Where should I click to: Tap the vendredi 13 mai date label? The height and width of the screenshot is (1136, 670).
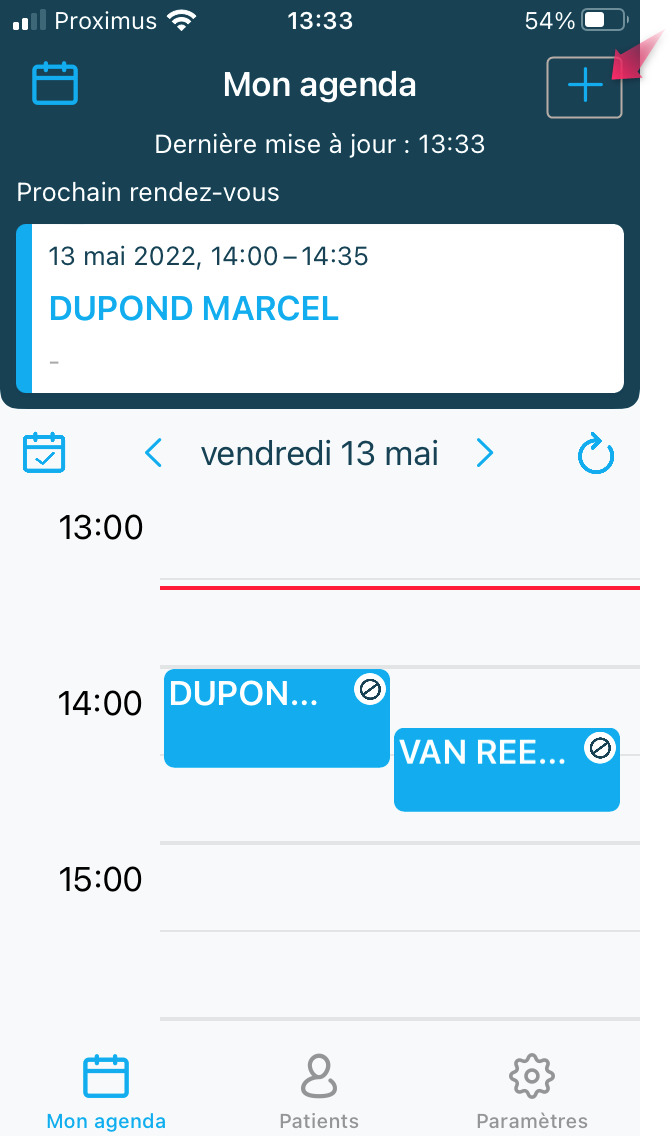pyautogui.click(x=319, y=454)
